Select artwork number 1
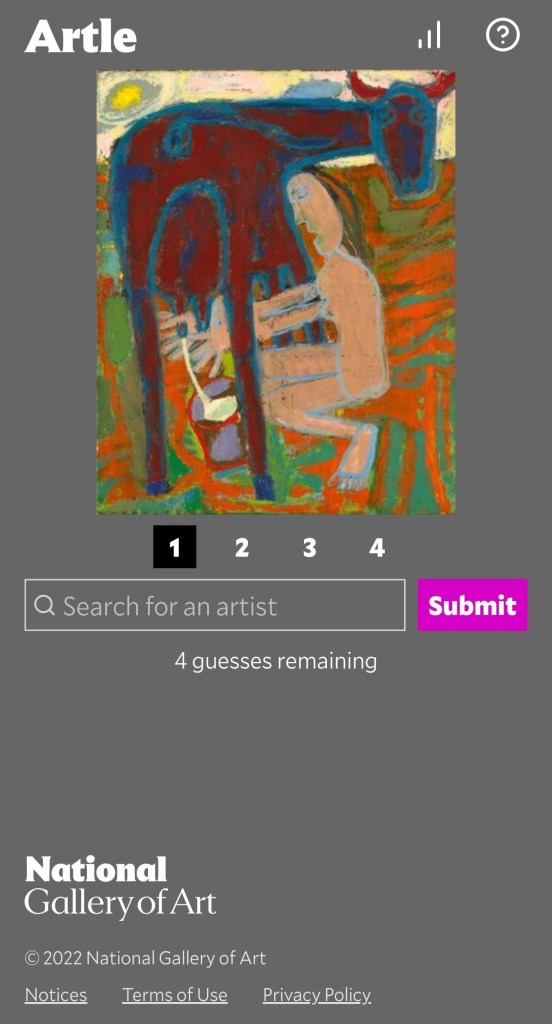Image resolution: width=552 pixels, height=1024 pixels. [174, 547]
